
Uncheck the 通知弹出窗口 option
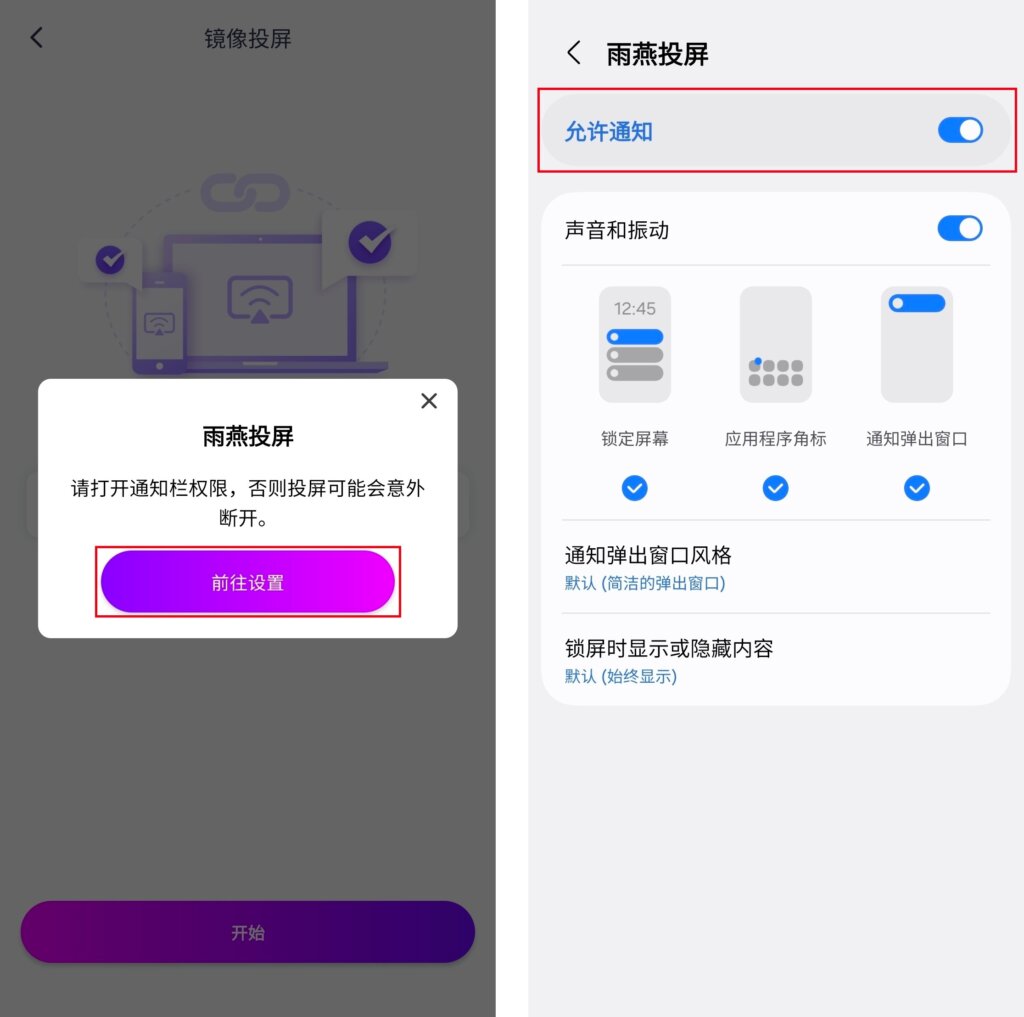pos(917,488)
